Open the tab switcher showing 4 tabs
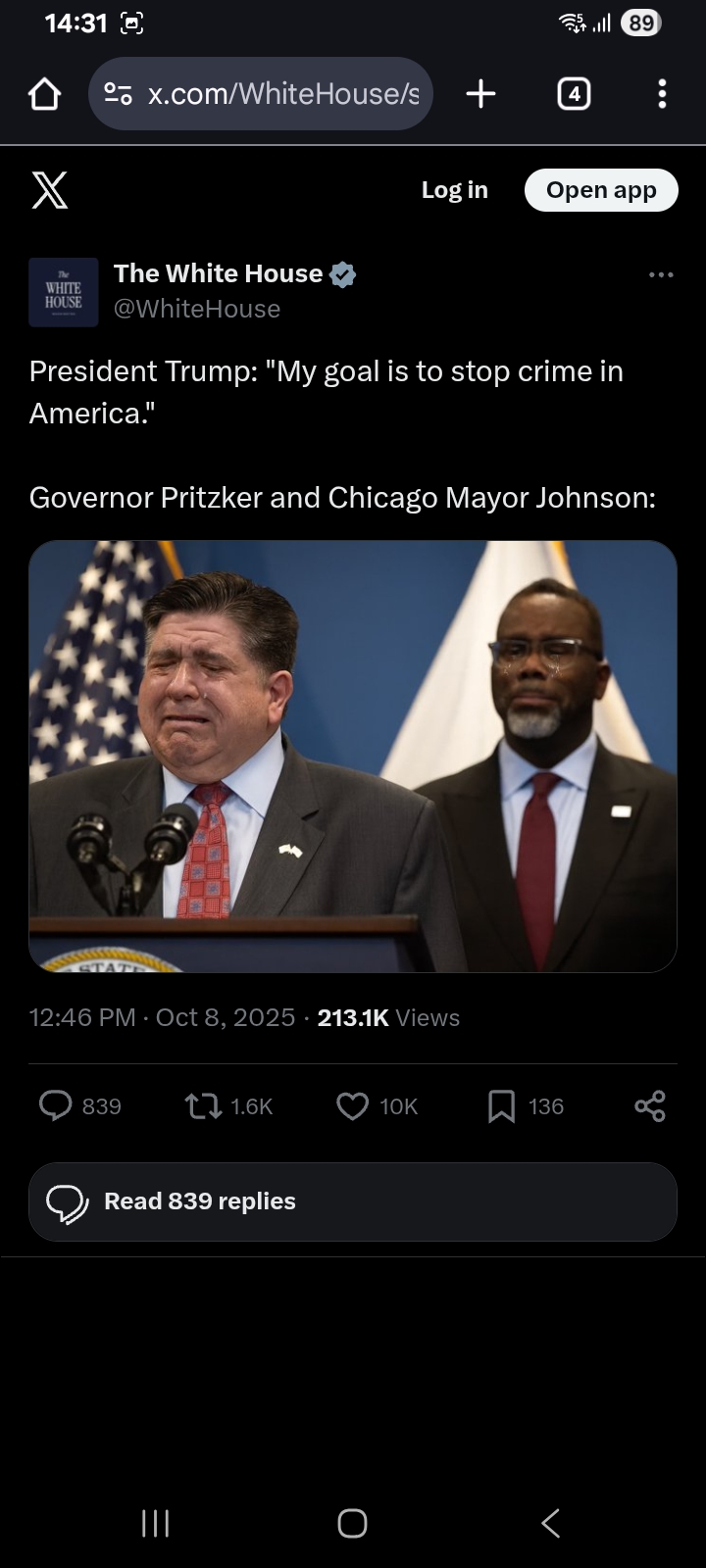706x1568 pixels. (x=574, y=94)
